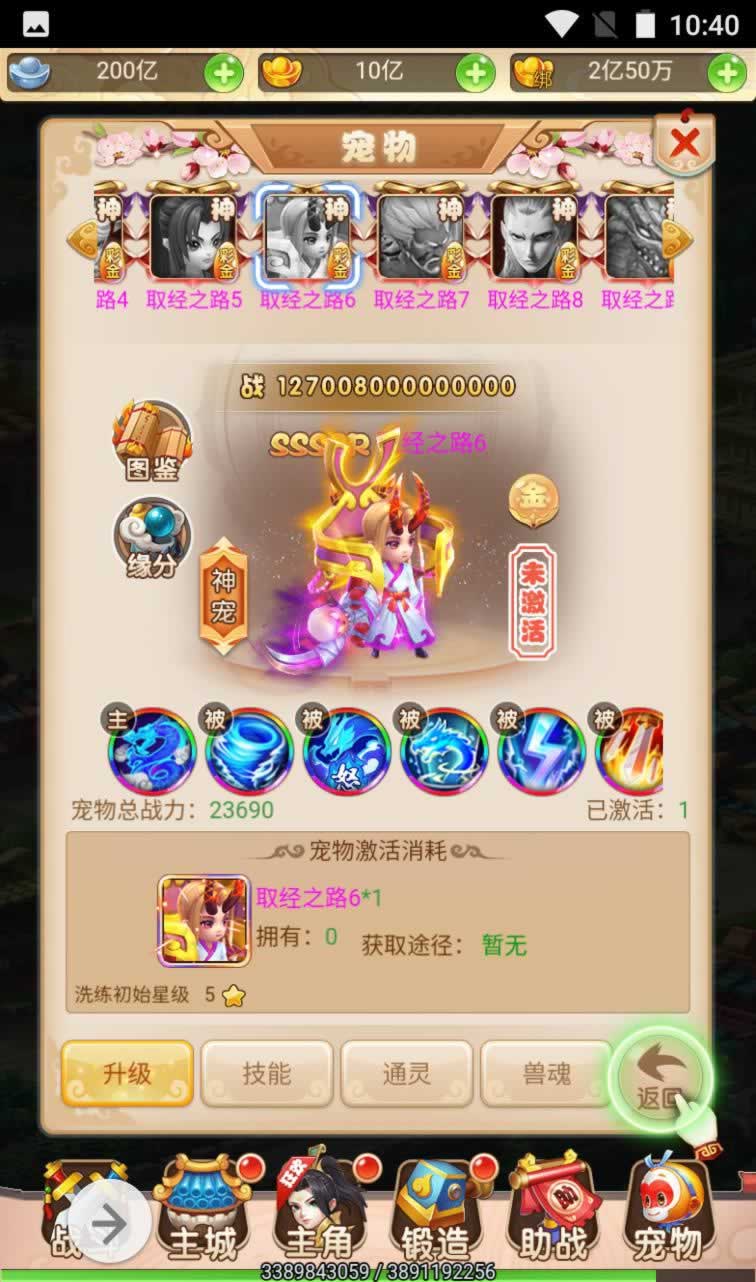Select pet 取经之路7
The width and height of the screenshot is (756, 1282).
coord(421,238)
